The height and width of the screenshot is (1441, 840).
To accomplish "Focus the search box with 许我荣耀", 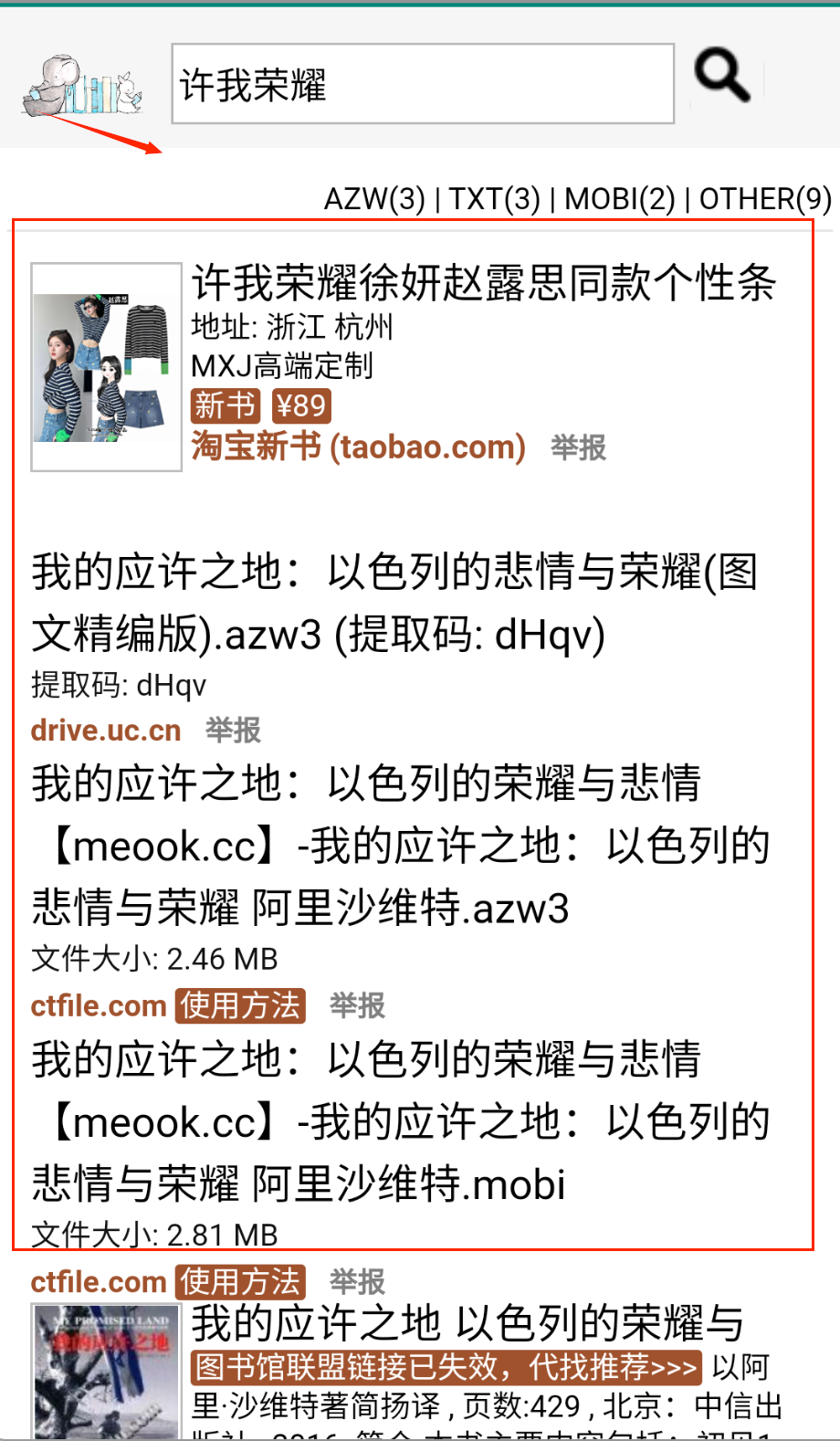I will coord(423,84).
